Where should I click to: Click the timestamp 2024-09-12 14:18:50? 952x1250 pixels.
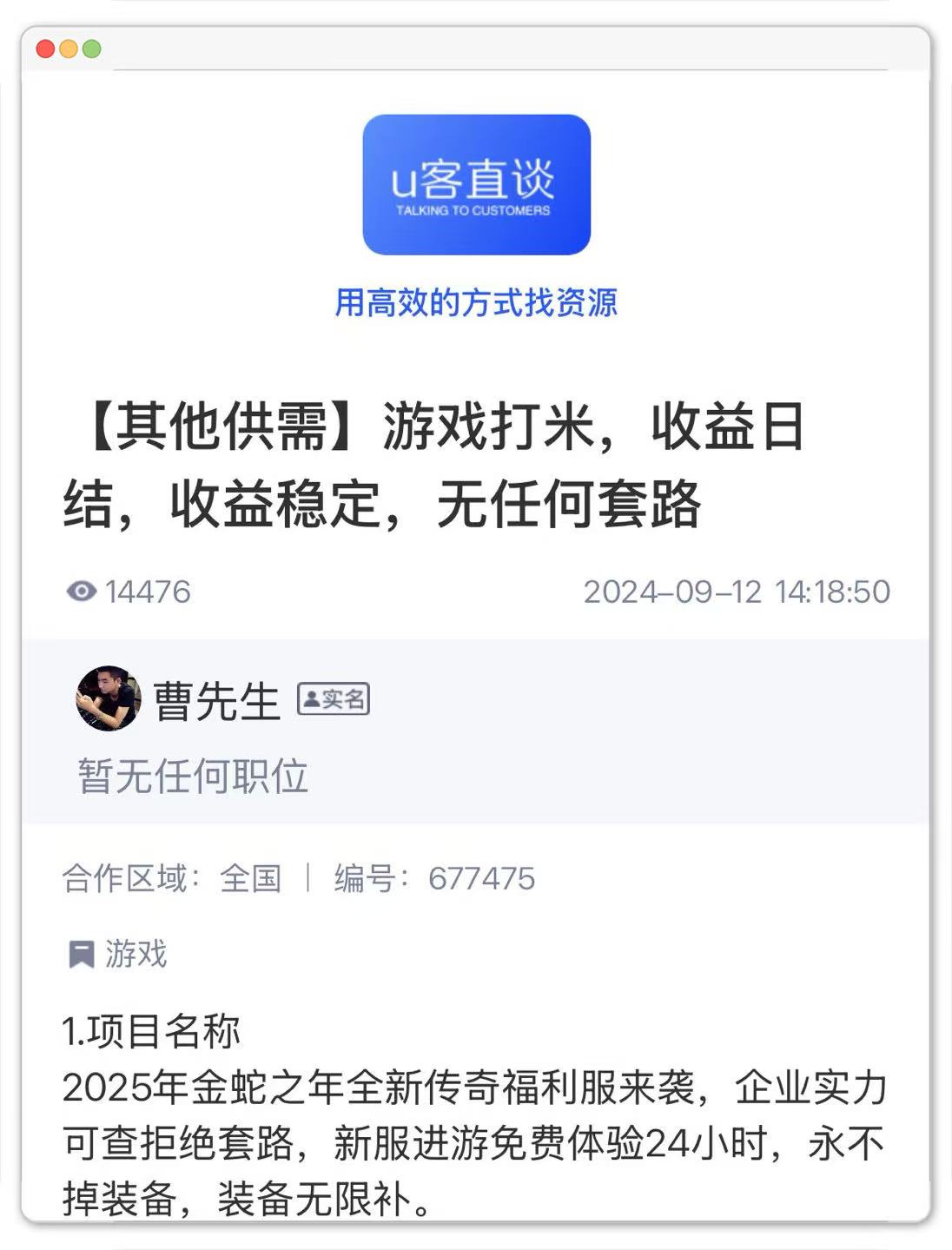(738, 591)
